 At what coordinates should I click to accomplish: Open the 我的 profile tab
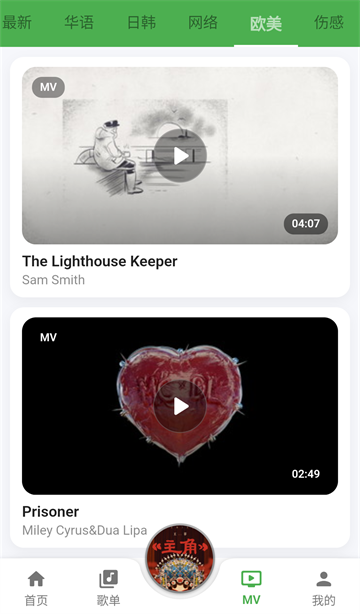(324, 588)
